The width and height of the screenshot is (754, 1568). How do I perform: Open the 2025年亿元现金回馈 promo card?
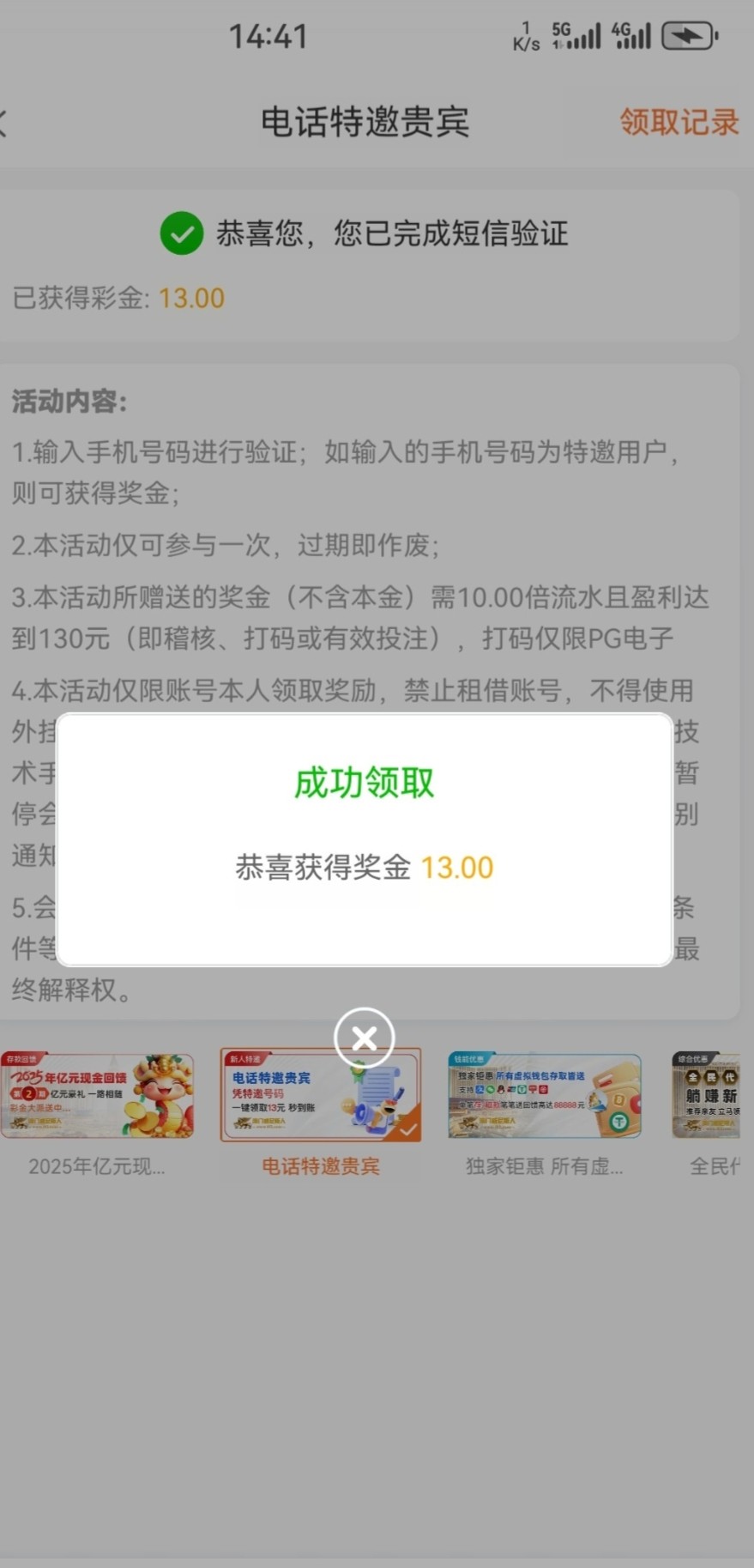[97, 1097]
